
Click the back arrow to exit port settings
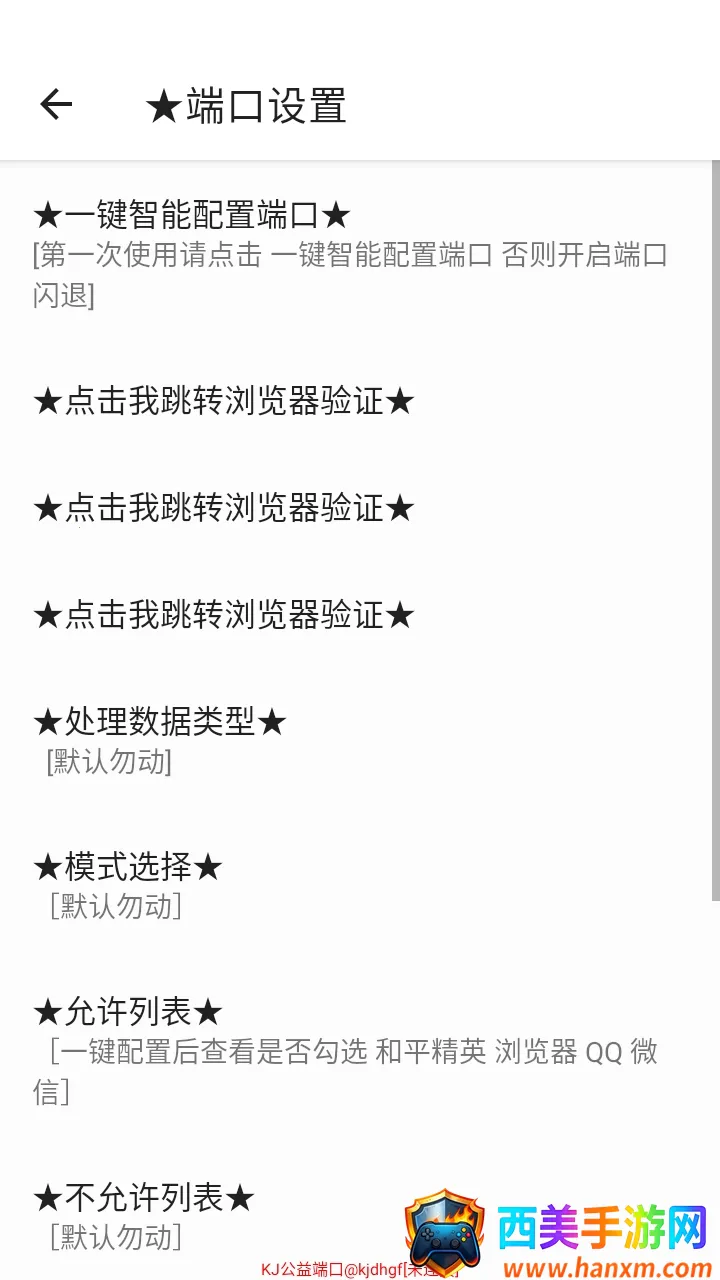[56, 104]
